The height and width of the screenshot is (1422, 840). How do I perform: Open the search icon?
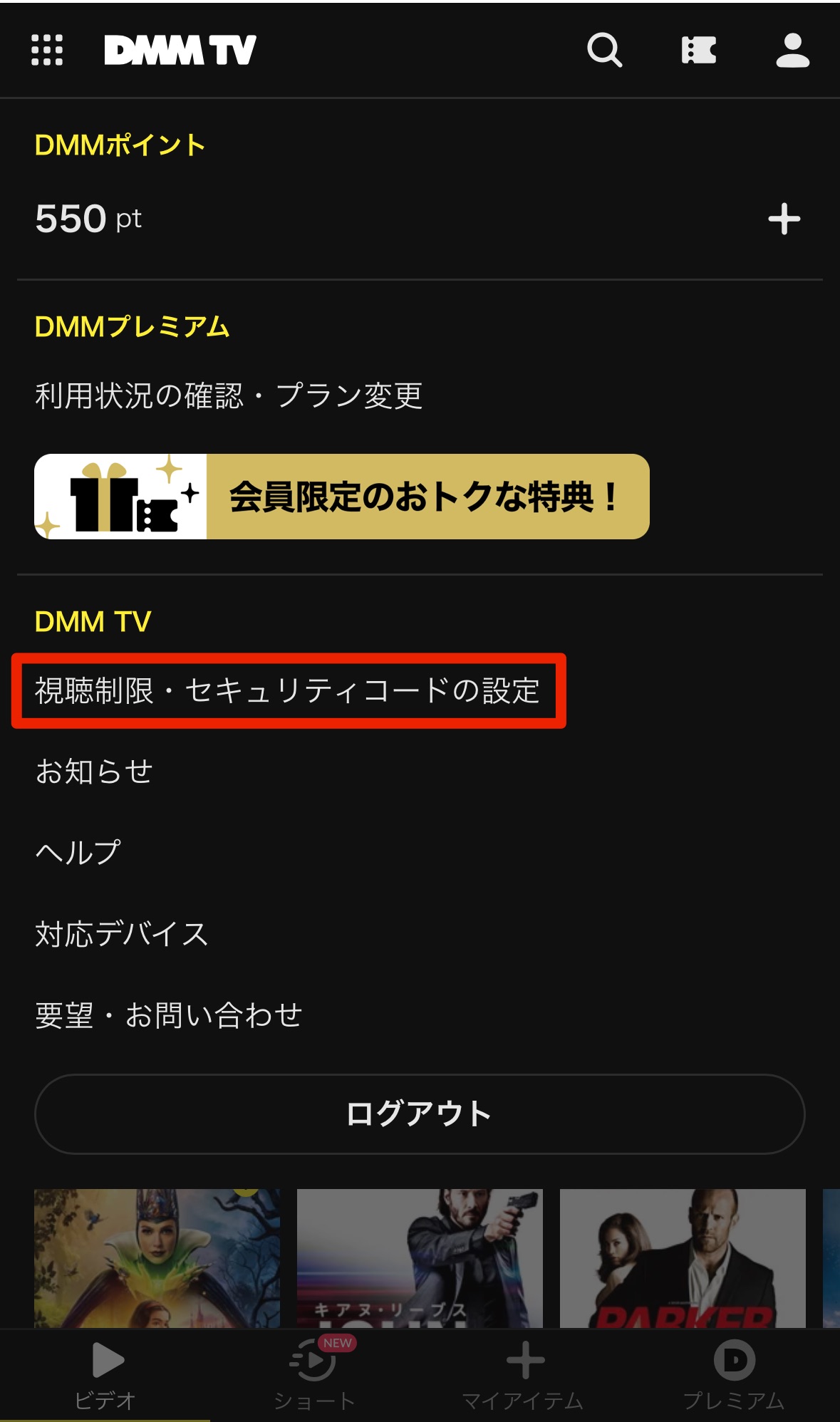click(x=604, y=51)
